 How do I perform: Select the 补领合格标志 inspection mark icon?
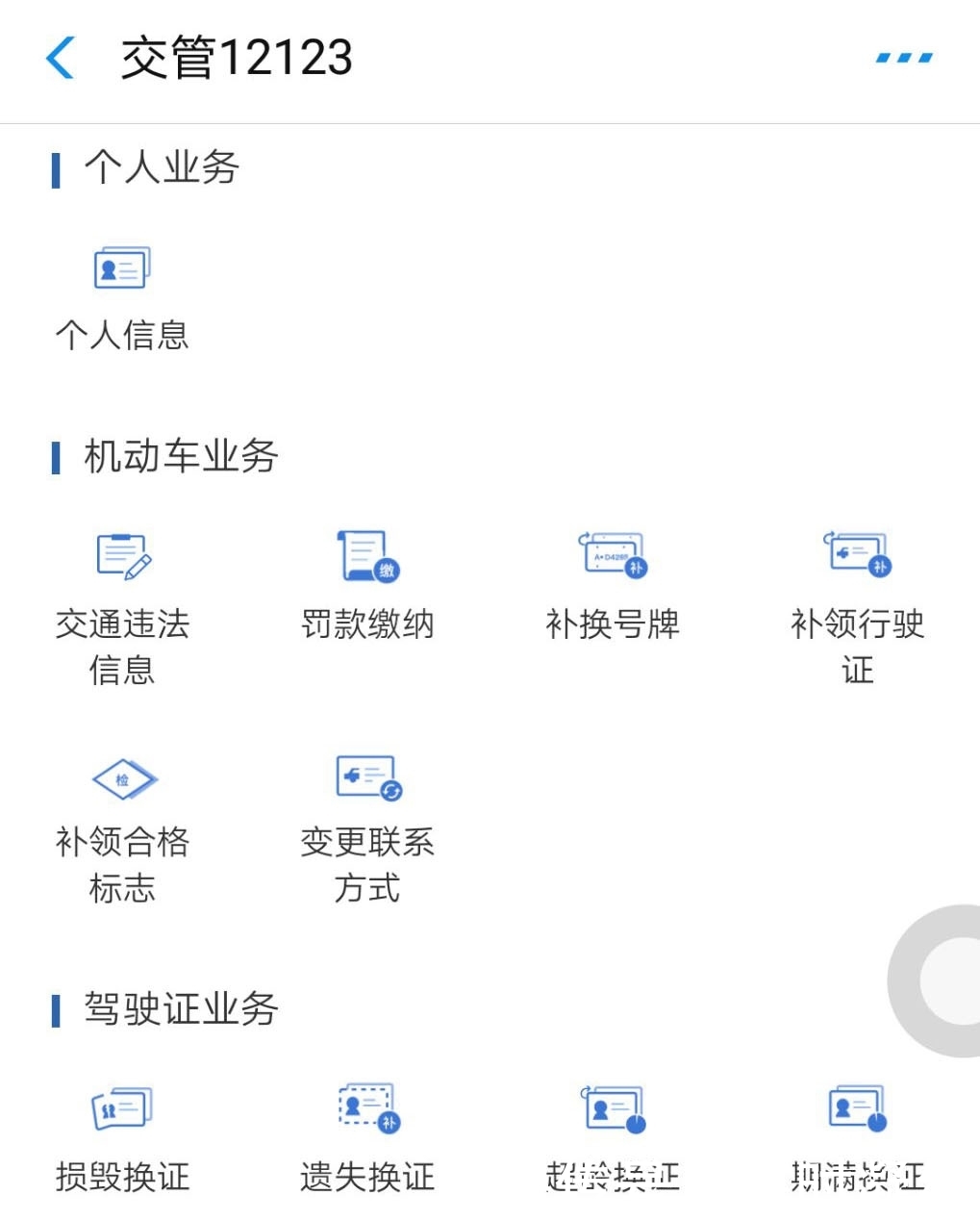[x=121, y=779]
